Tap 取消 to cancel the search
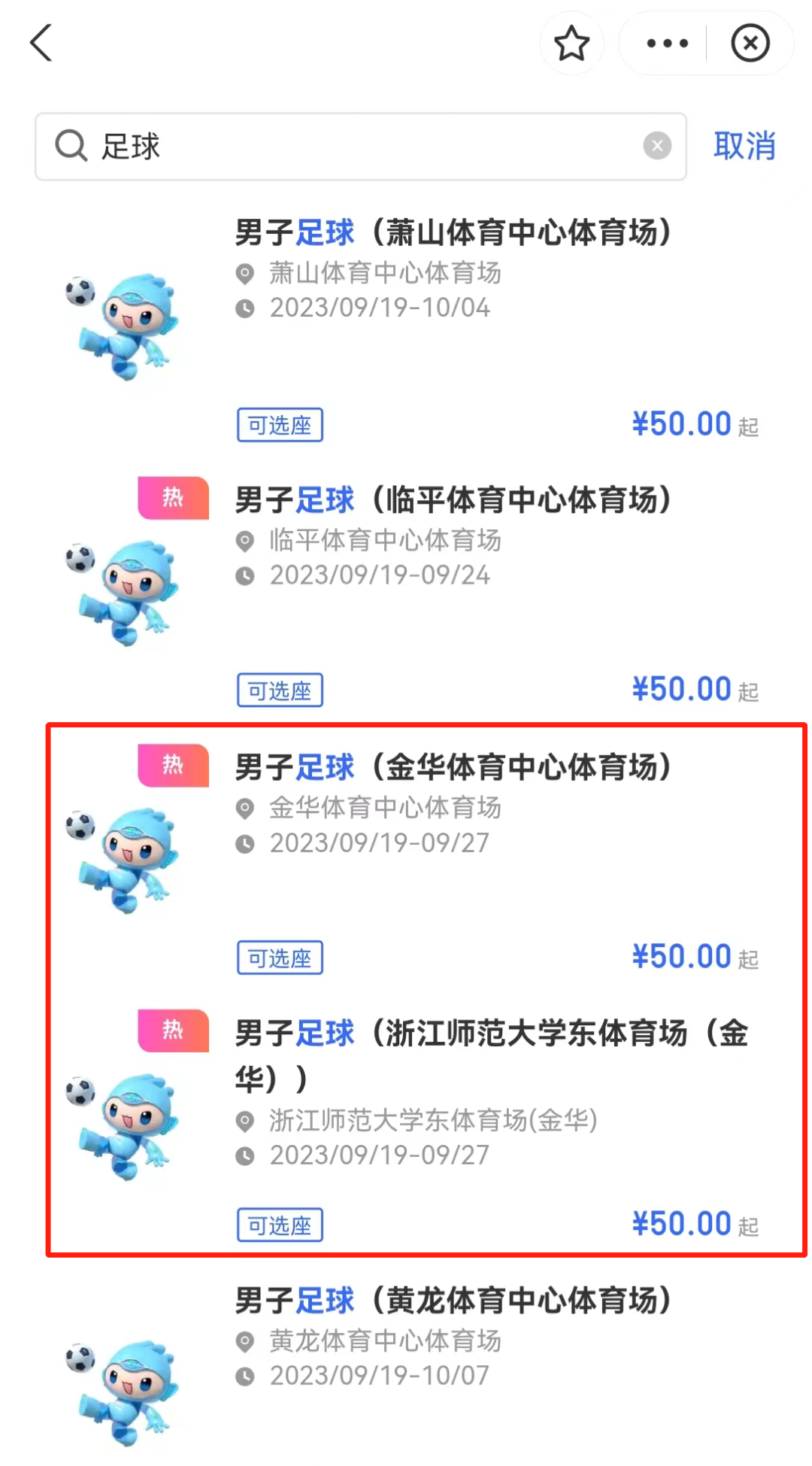This screenshot has width=812, height=1466. coord(744,146)
